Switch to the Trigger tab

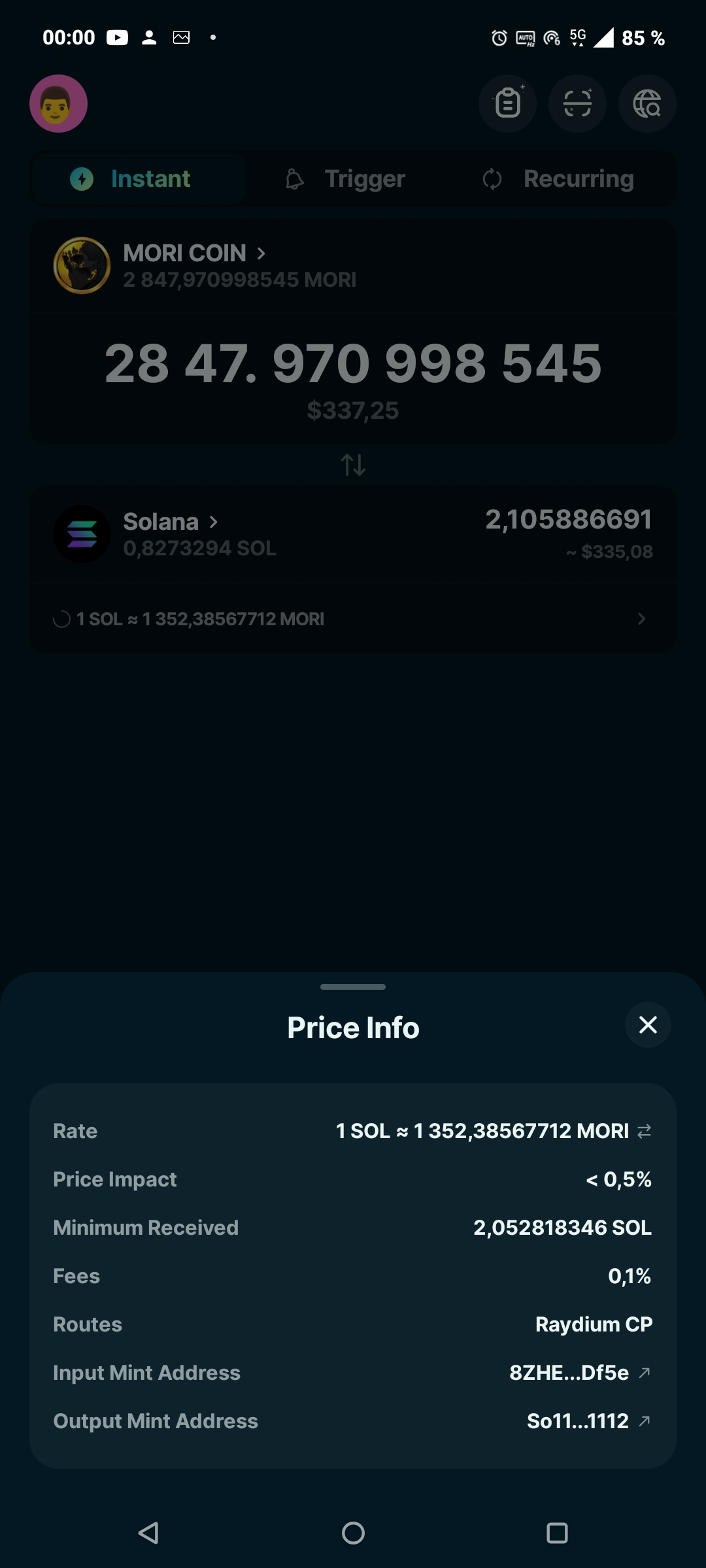[346, 179]
